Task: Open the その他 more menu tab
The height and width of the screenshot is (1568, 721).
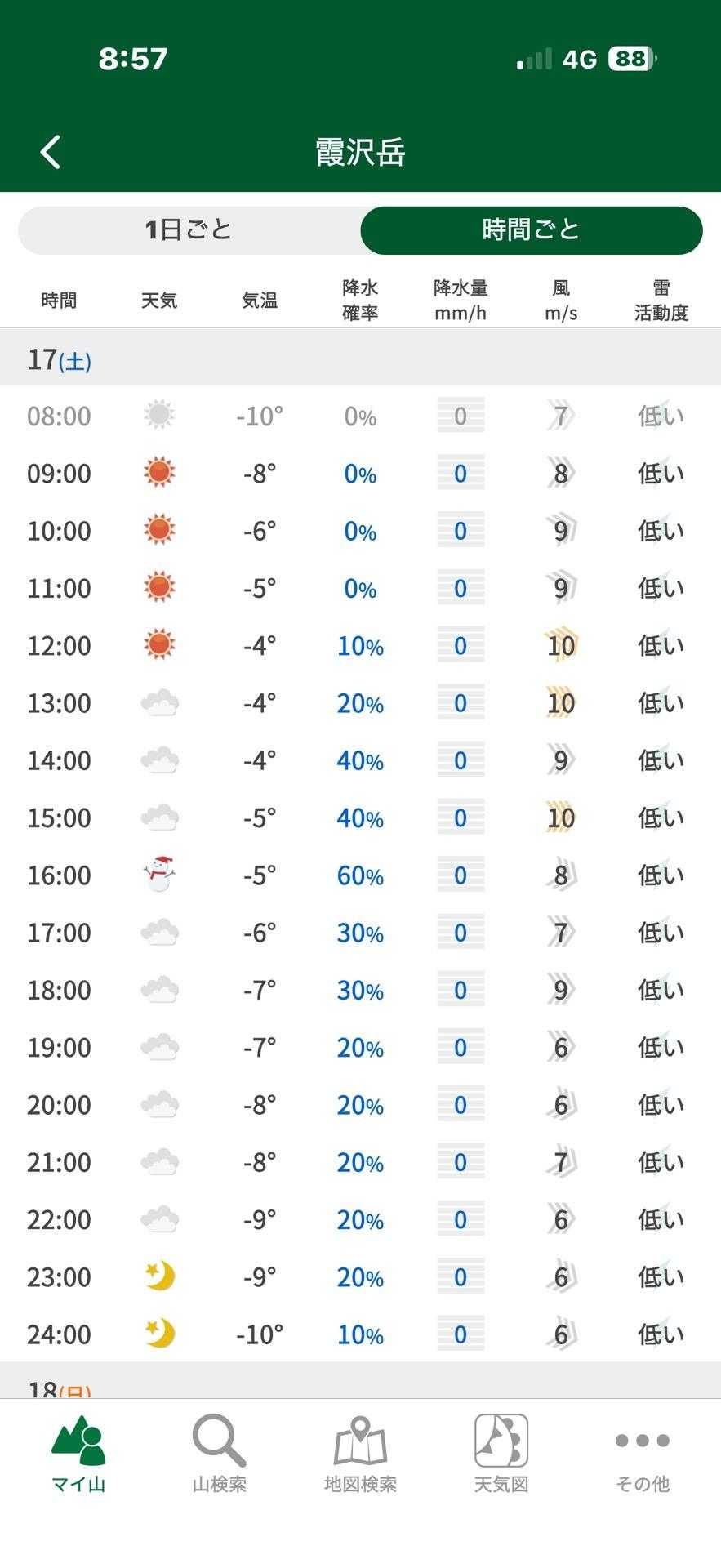Action: click(643, 1455)
